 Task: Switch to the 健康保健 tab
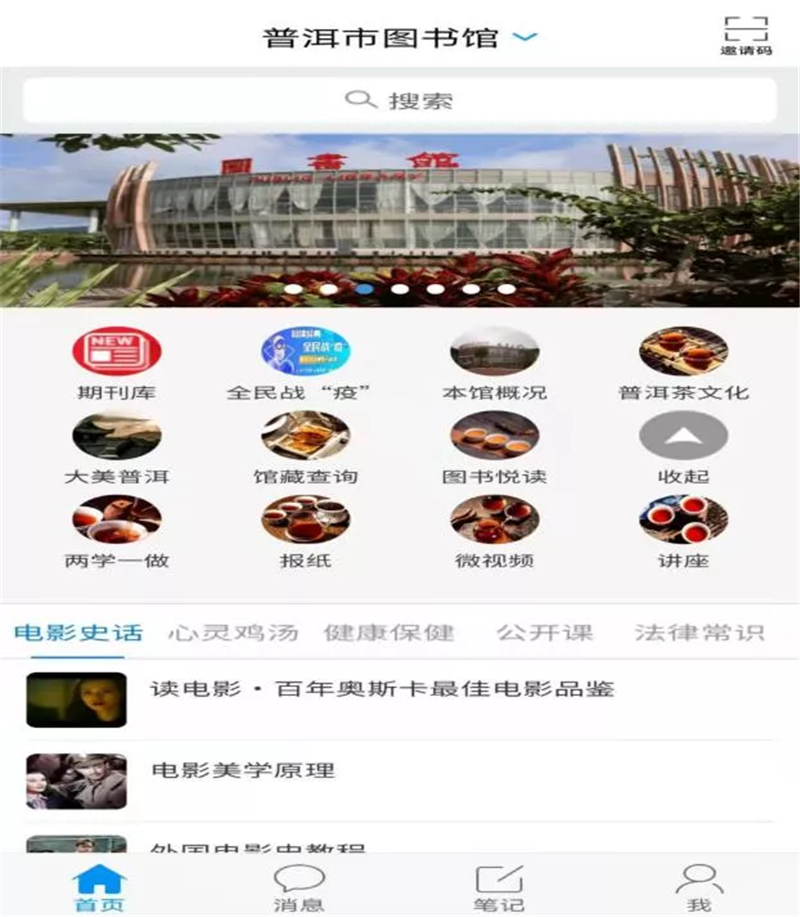tap(389, 633)
